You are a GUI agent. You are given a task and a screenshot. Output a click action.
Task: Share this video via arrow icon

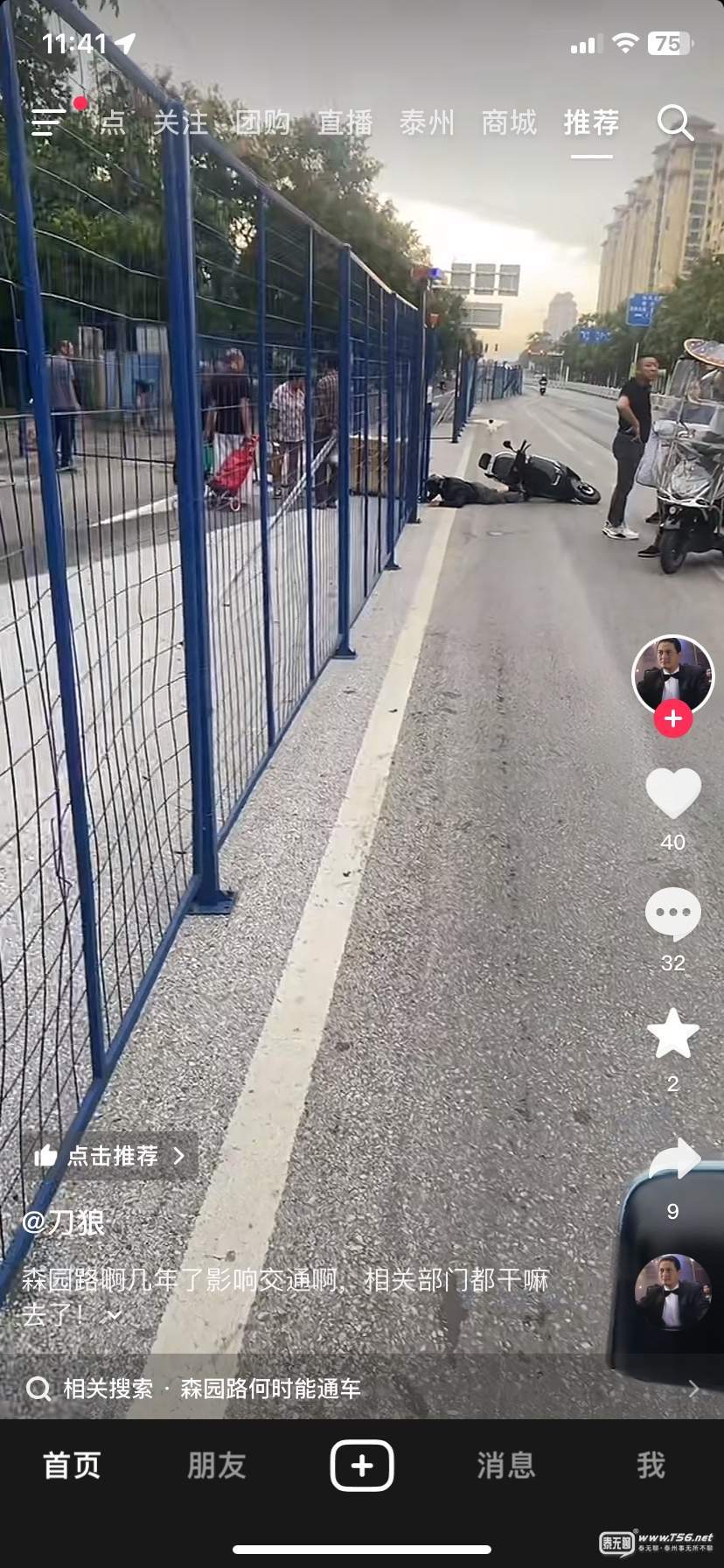coord(672,1160)
